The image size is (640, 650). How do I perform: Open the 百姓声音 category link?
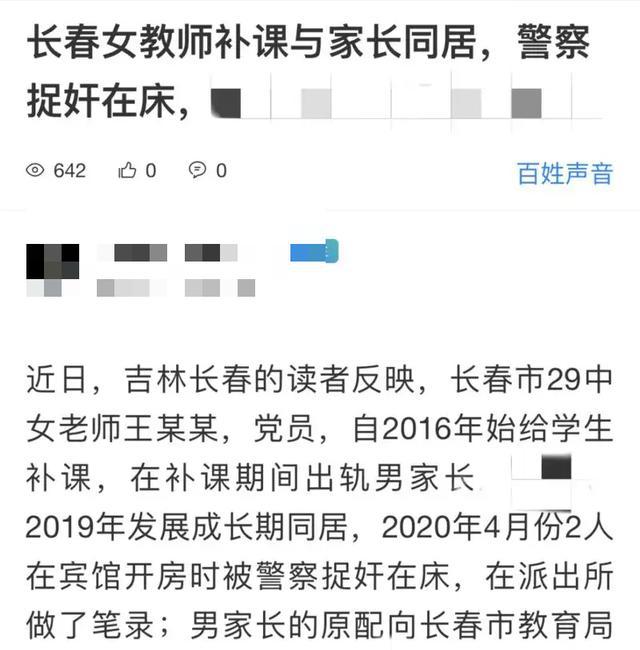pos(564,172)
